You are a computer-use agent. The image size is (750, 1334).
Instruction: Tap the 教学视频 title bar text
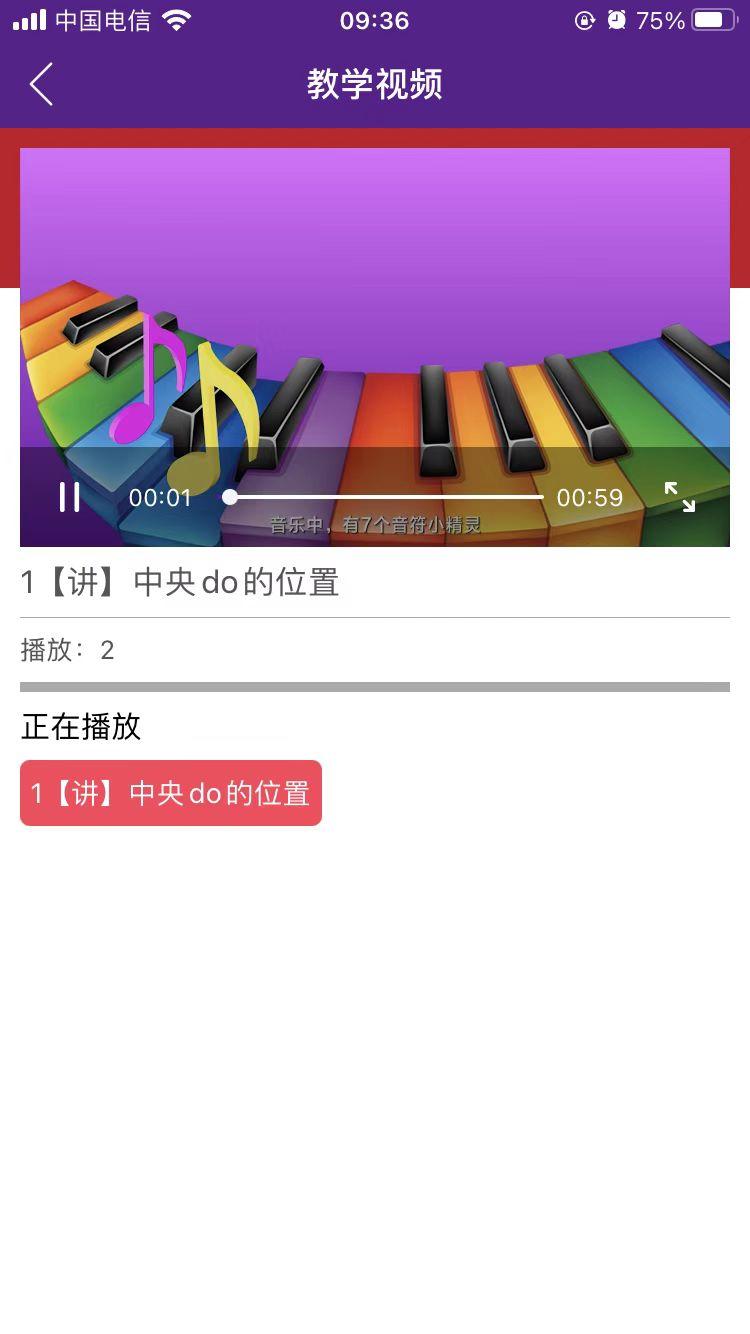tap(375, 85)
